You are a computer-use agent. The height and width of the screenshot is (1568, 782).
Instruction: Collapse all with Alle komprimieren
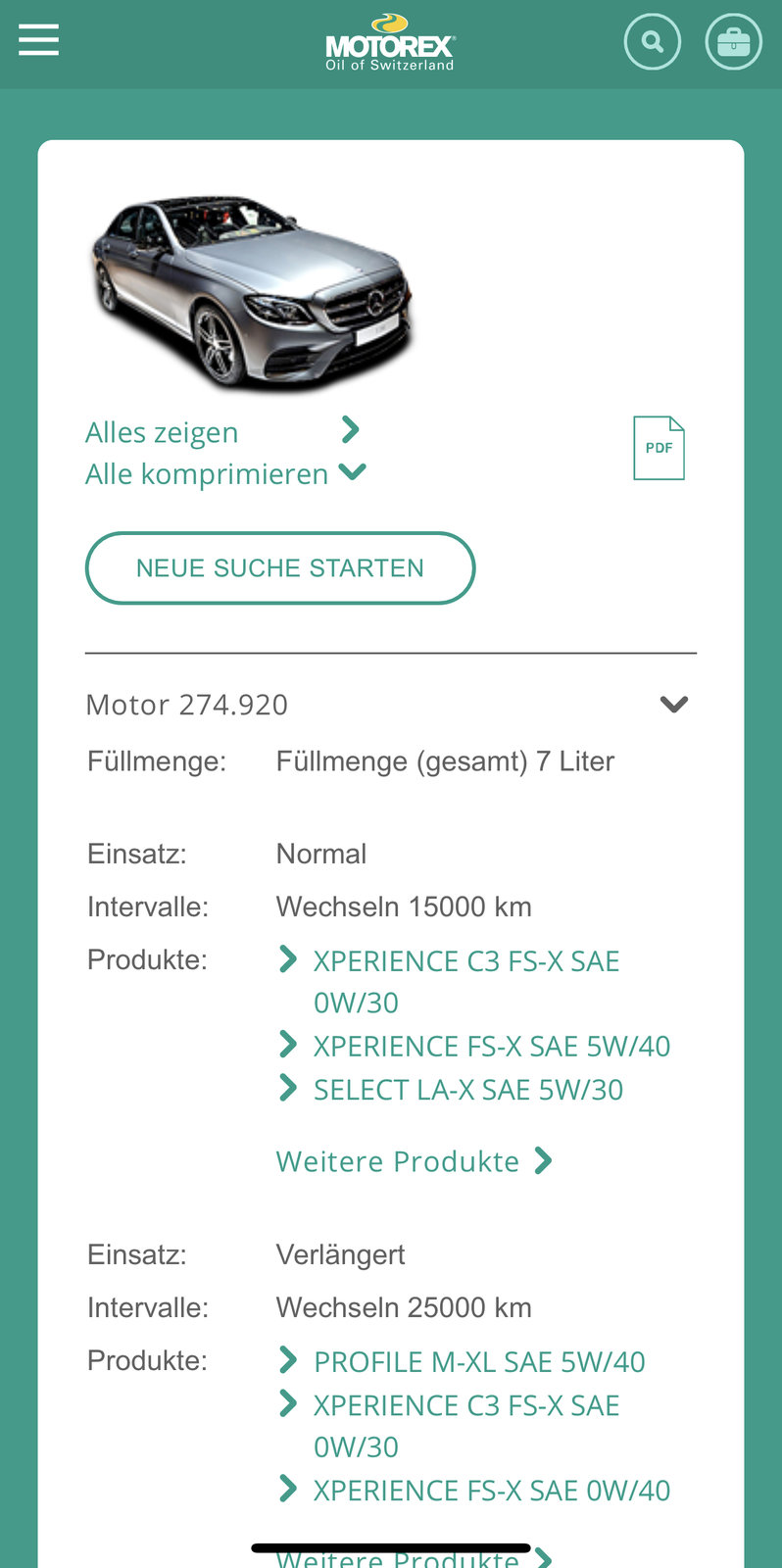[225, 473]
